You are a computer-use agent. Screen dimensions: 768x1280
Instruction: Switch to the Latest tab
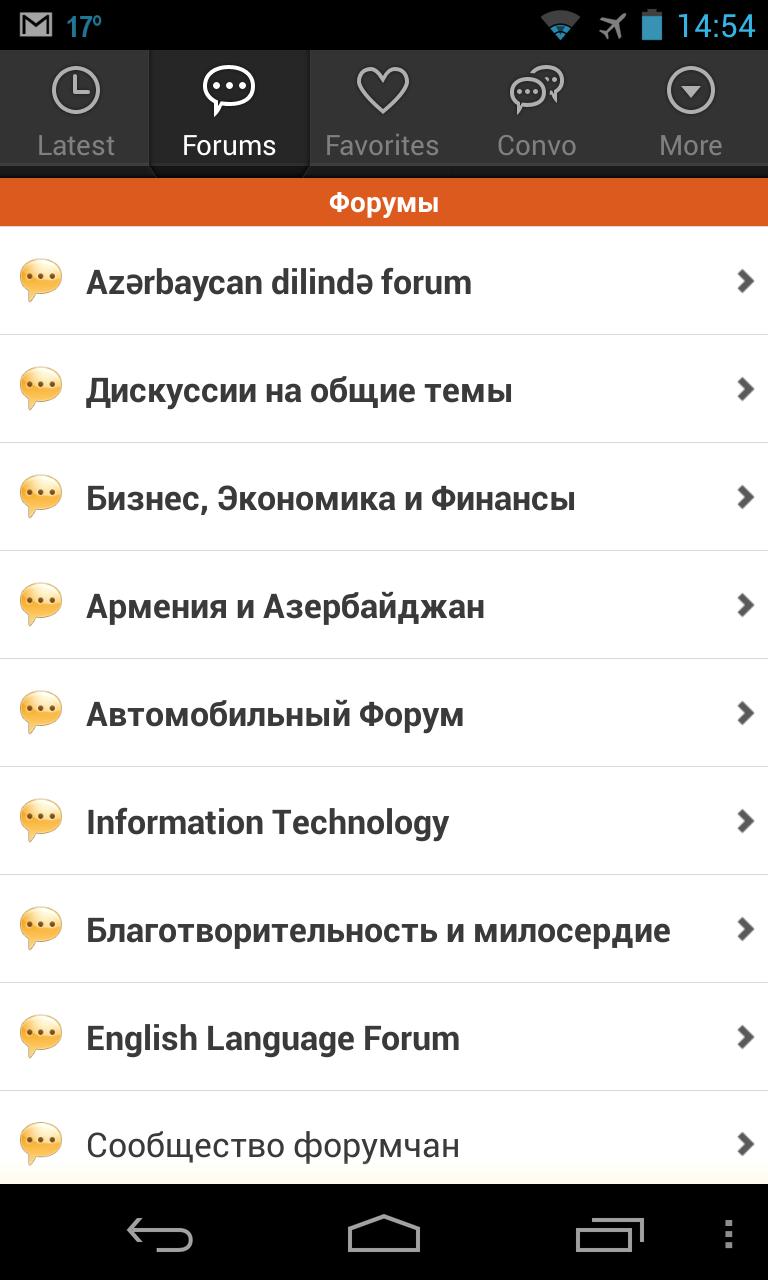click(x=76, y=112)
